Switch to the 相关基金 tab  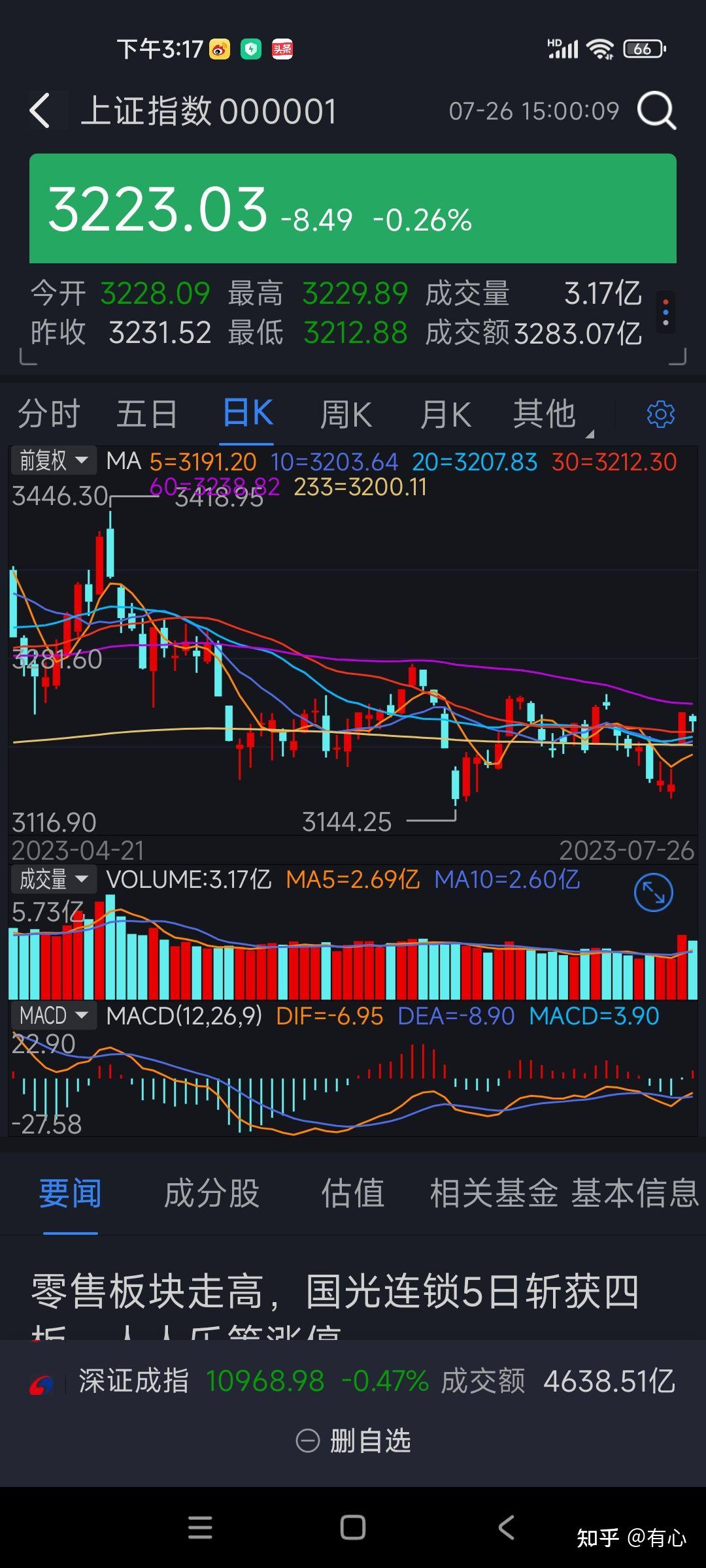pyautogui.click(x=494, y=1194)
